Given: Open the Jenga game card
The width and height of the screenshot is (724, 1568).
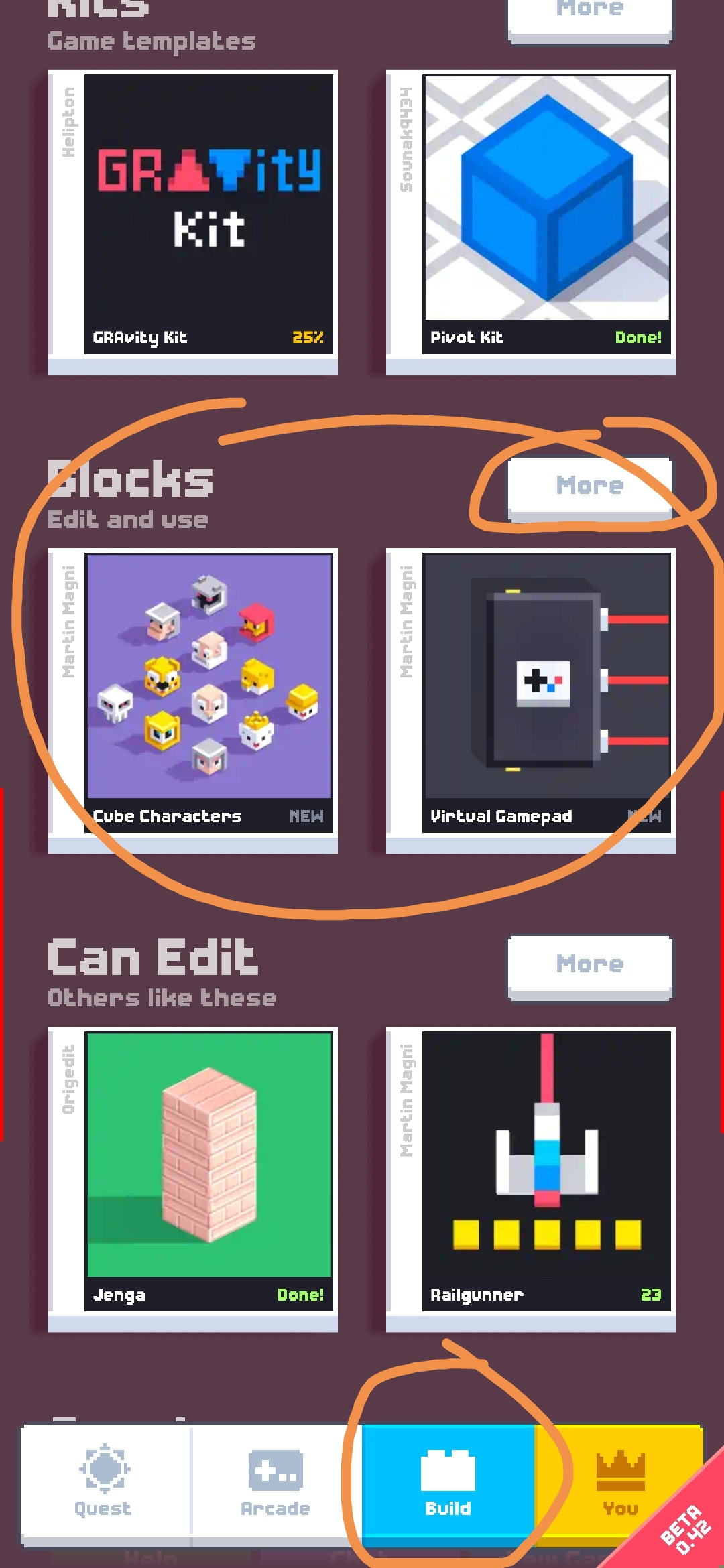Looking at the screenshot, I should 193,1179.
